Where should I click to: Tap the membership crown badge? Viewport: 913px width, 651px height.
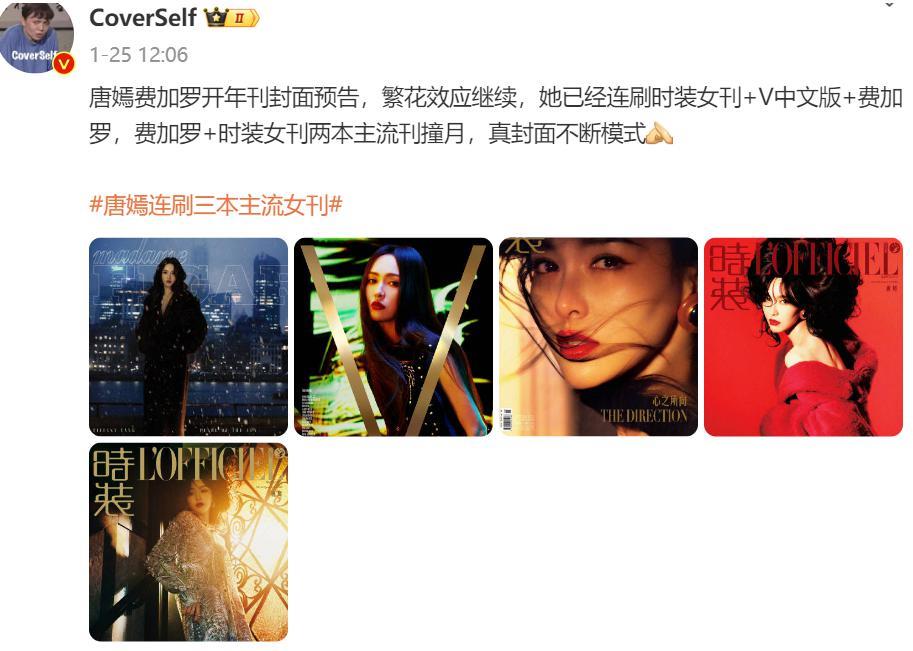click(x=231, y=18)
